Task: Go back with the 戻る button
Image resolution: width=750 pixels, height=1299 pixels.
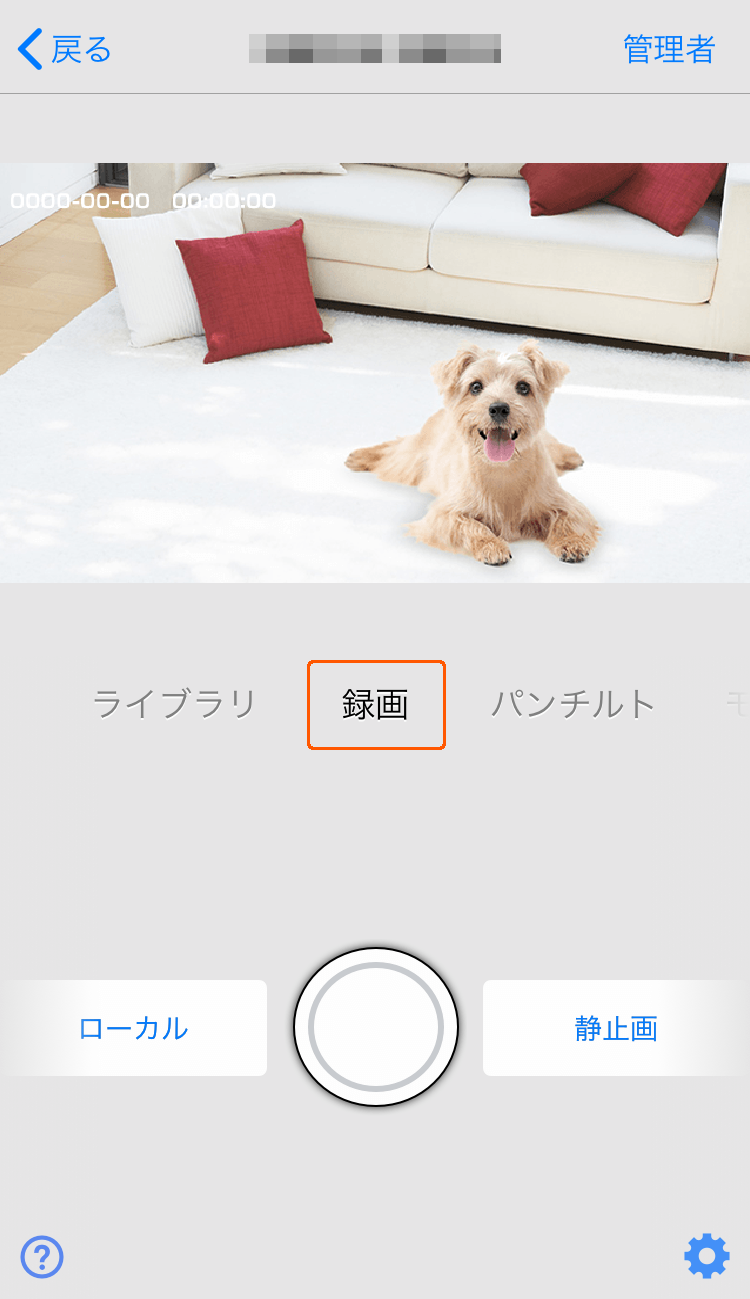Action: (x=65, y=49)
